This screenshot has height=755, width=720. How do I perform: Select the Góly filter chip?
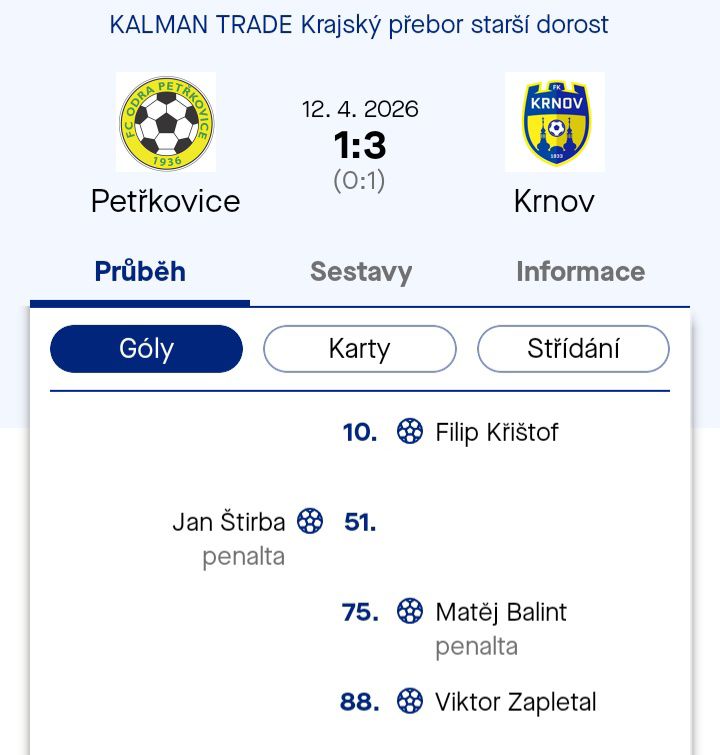pos(146,349)
